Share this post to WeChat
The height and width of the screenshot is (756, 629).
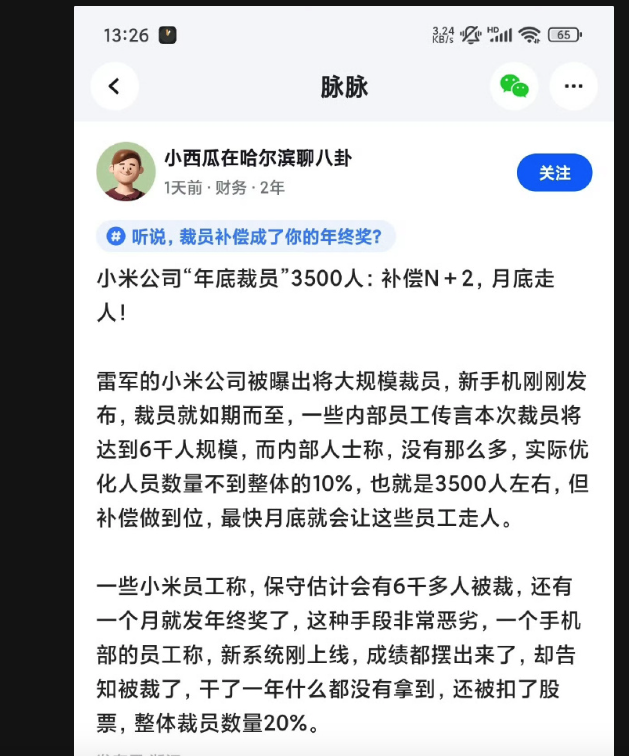[514, 87]
